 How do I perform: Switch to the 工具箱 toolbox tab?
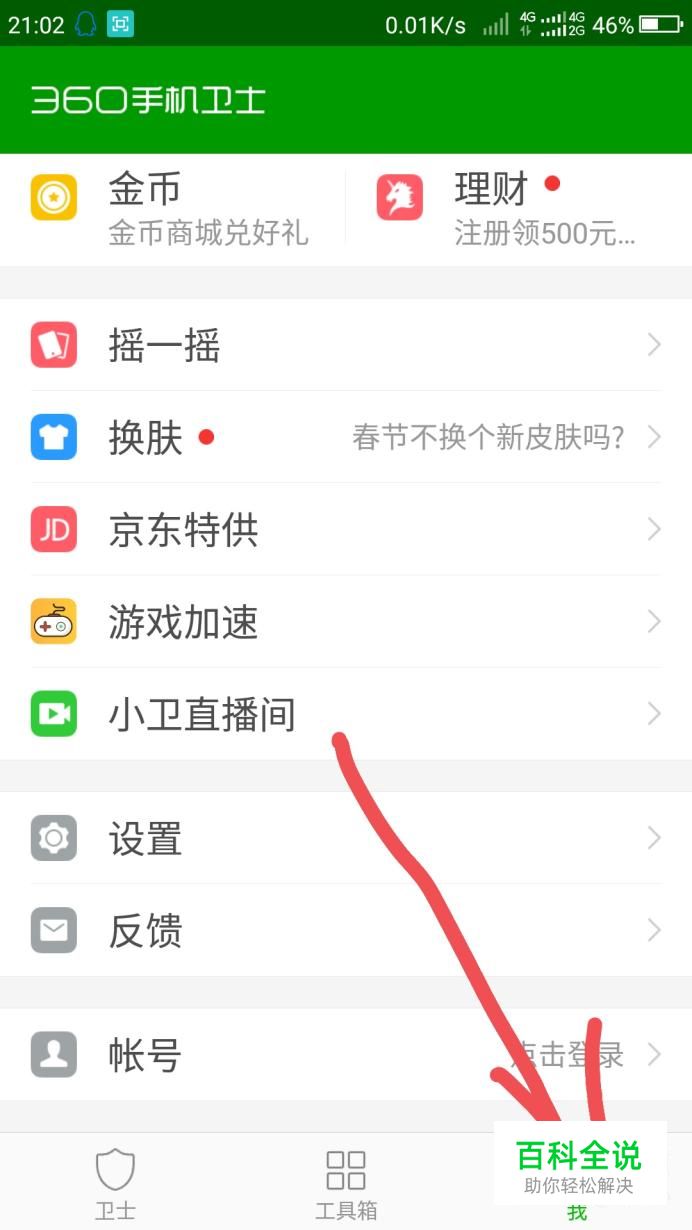pyautogui.click(x=346, y=1183)
